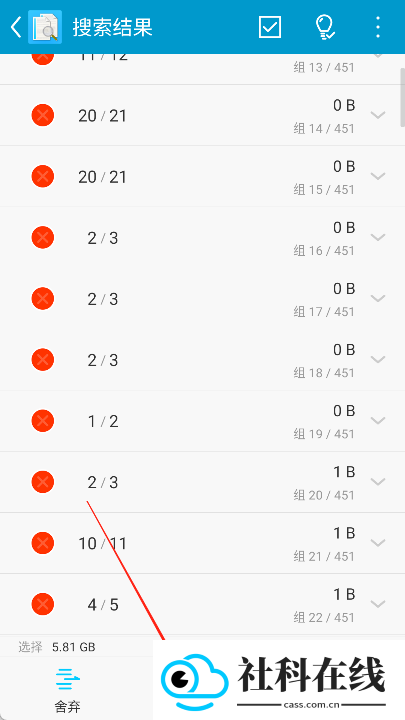Tap the select-all checkbox icon in toolbar

pos(270,27)
